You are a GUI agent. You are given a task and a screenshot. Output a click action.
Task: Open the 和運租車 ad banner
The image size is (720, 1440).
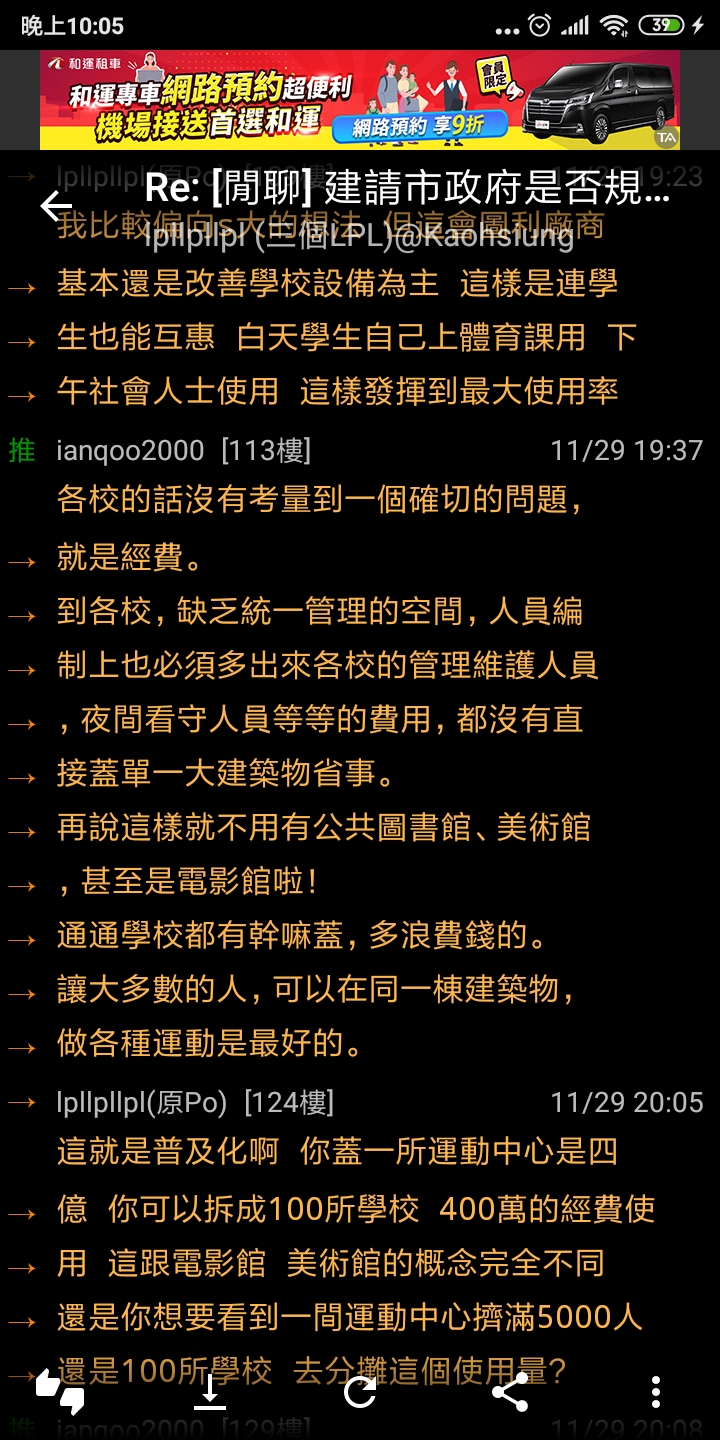pos(360,100)
